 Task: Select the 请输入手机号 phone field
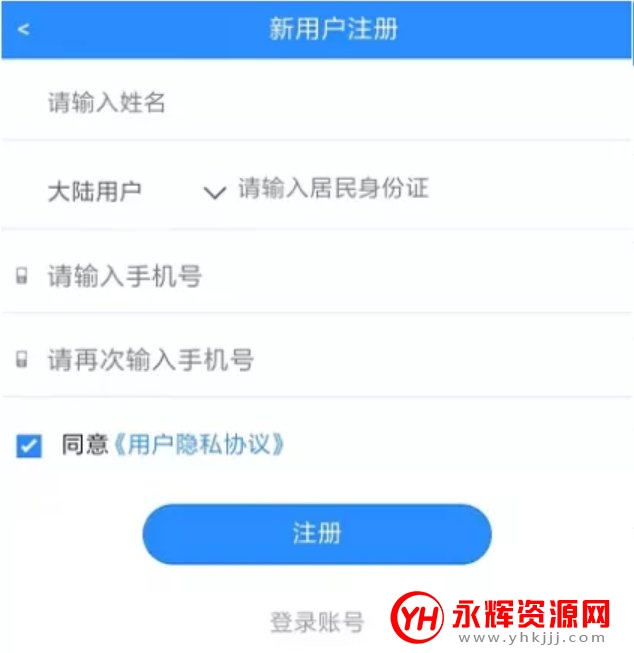click(x=300, y=277)
